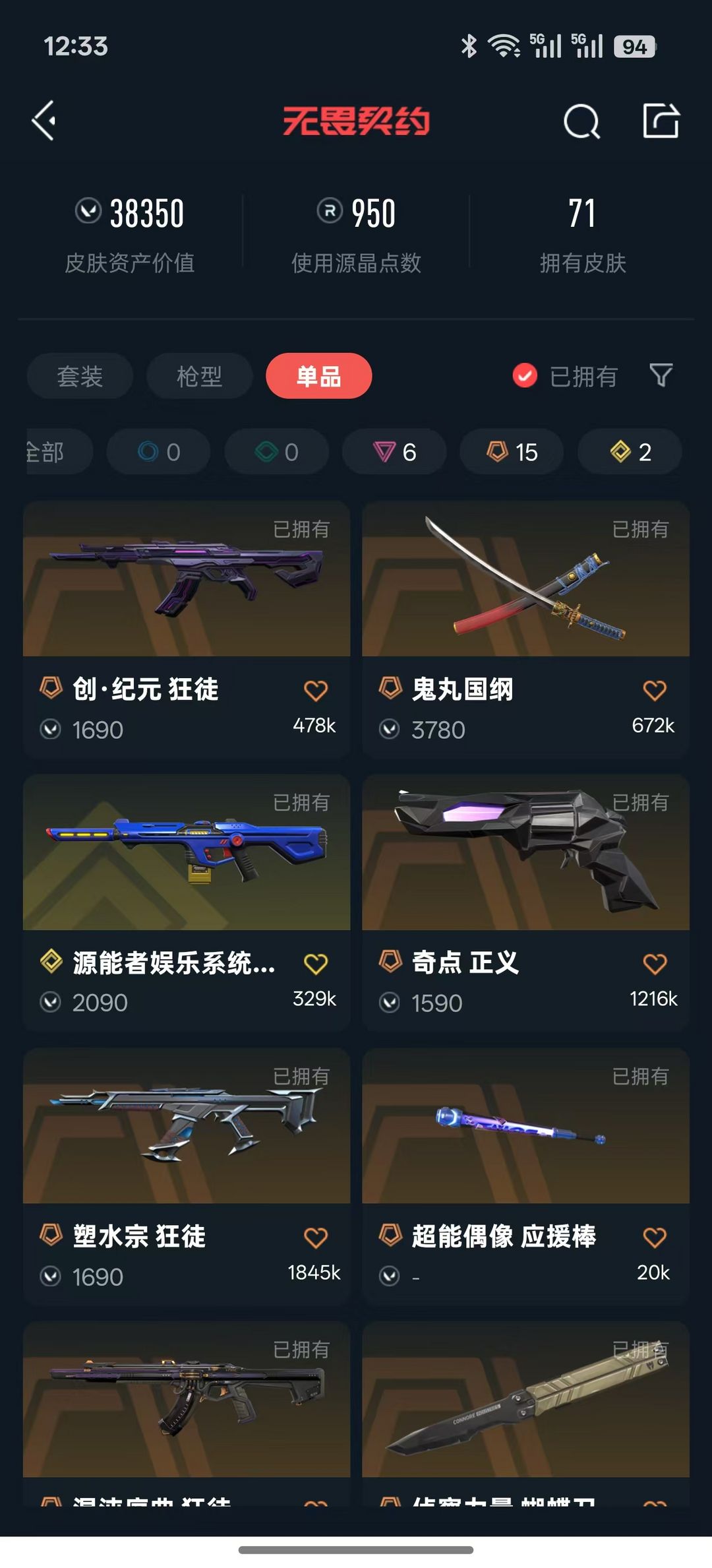This screenshot has height=1568, width=712.
Task: Select the orange rarity filter showing 15
Action: tap(511, 452)
